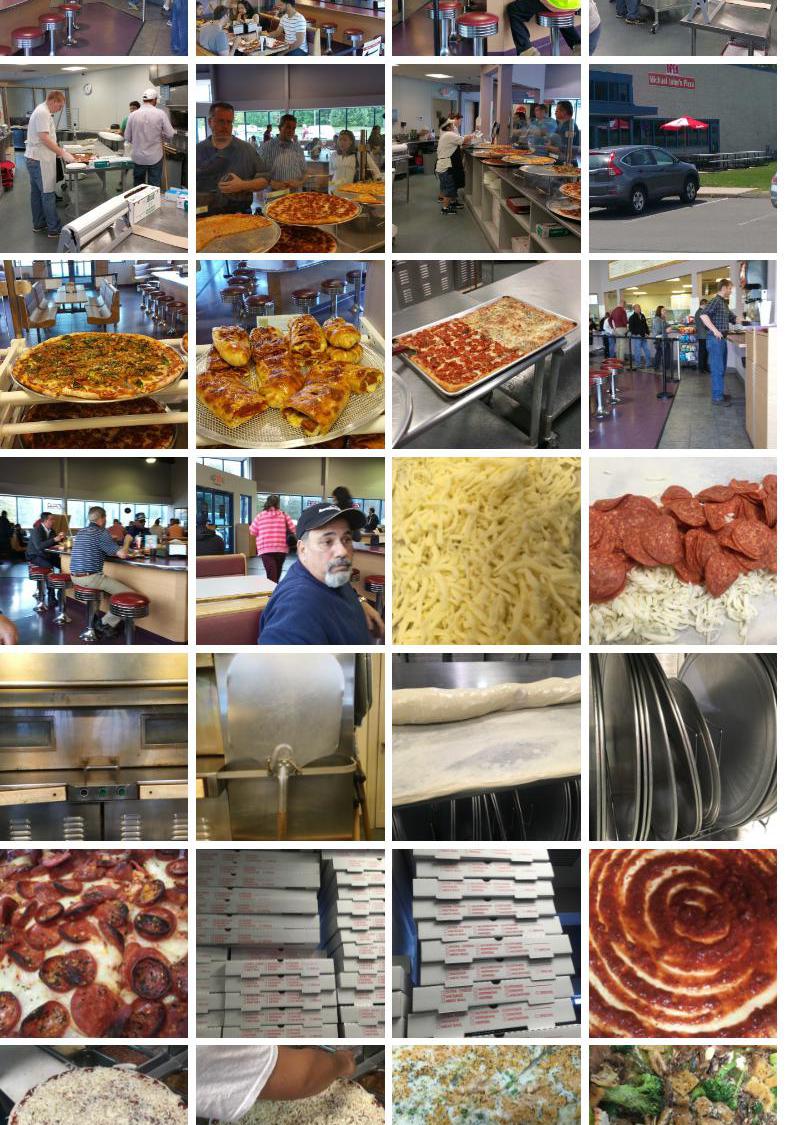The image size is (785, 1125).
Task: Open photo of diners seated on counter stools
Action: (93, 550)
